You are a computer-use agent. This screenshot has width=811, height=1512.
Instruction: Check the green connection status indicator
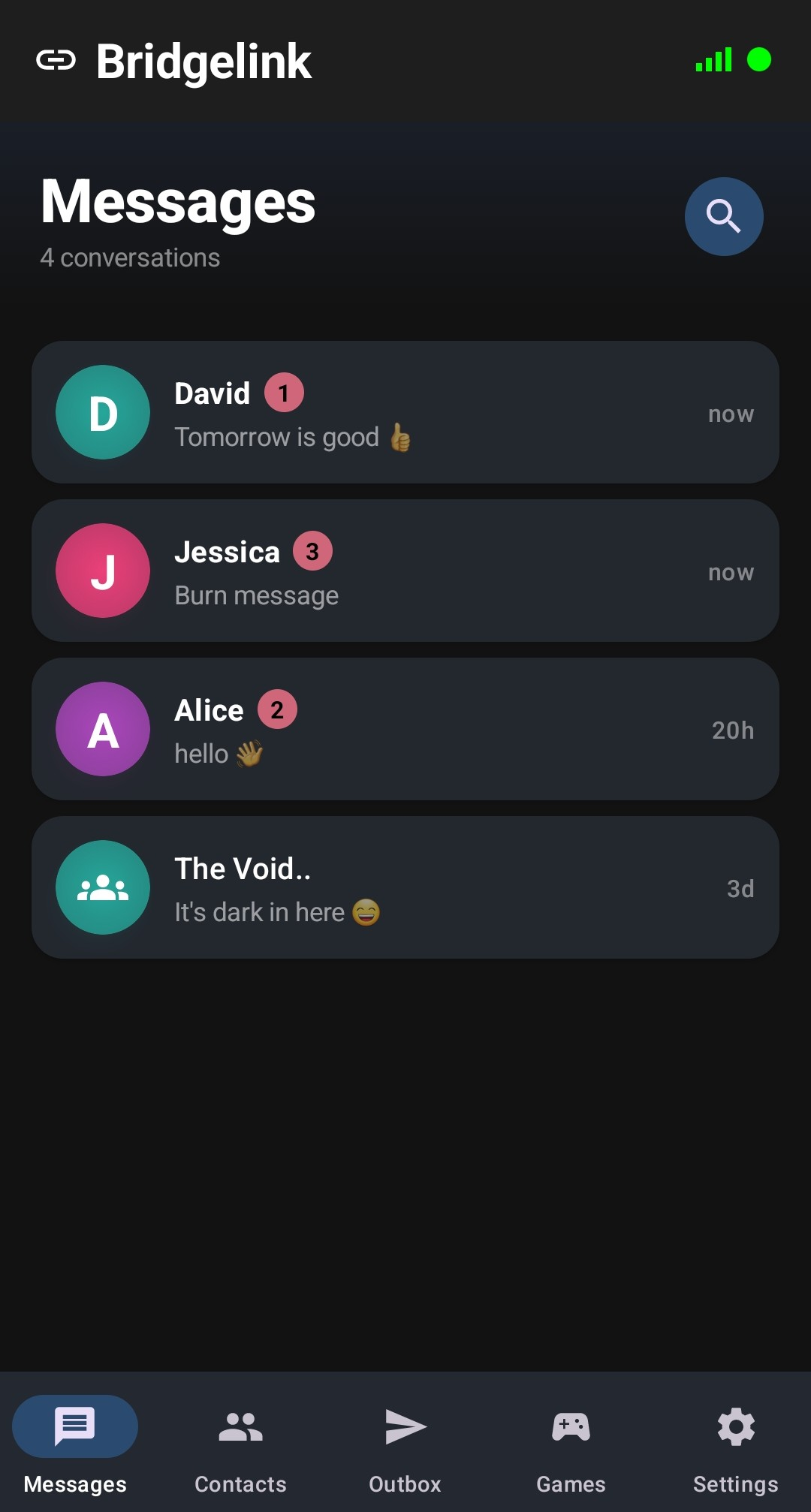click(x=760, y=58)
